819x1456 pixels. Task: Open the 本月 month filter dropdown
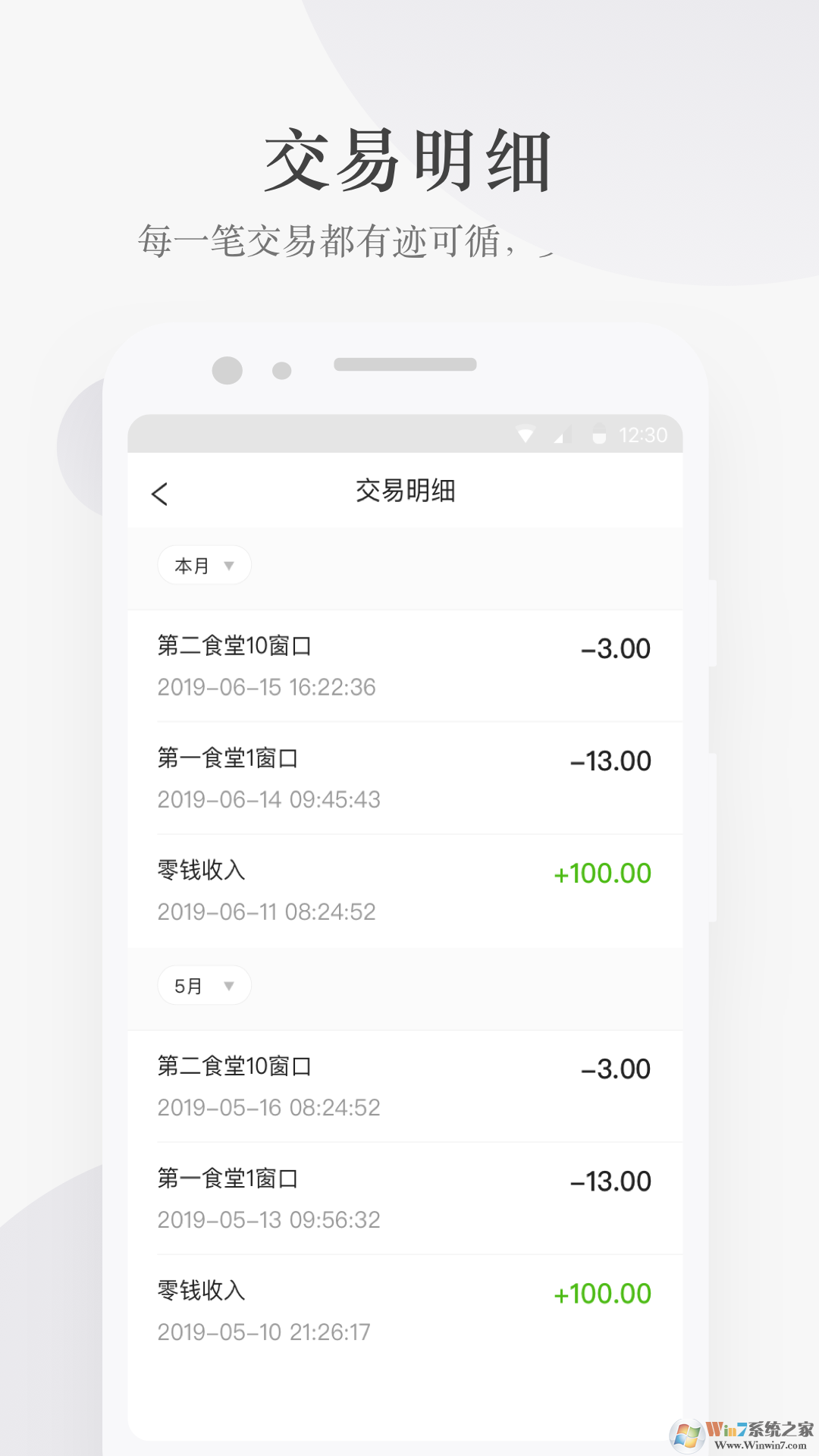(x=203, y=564)
